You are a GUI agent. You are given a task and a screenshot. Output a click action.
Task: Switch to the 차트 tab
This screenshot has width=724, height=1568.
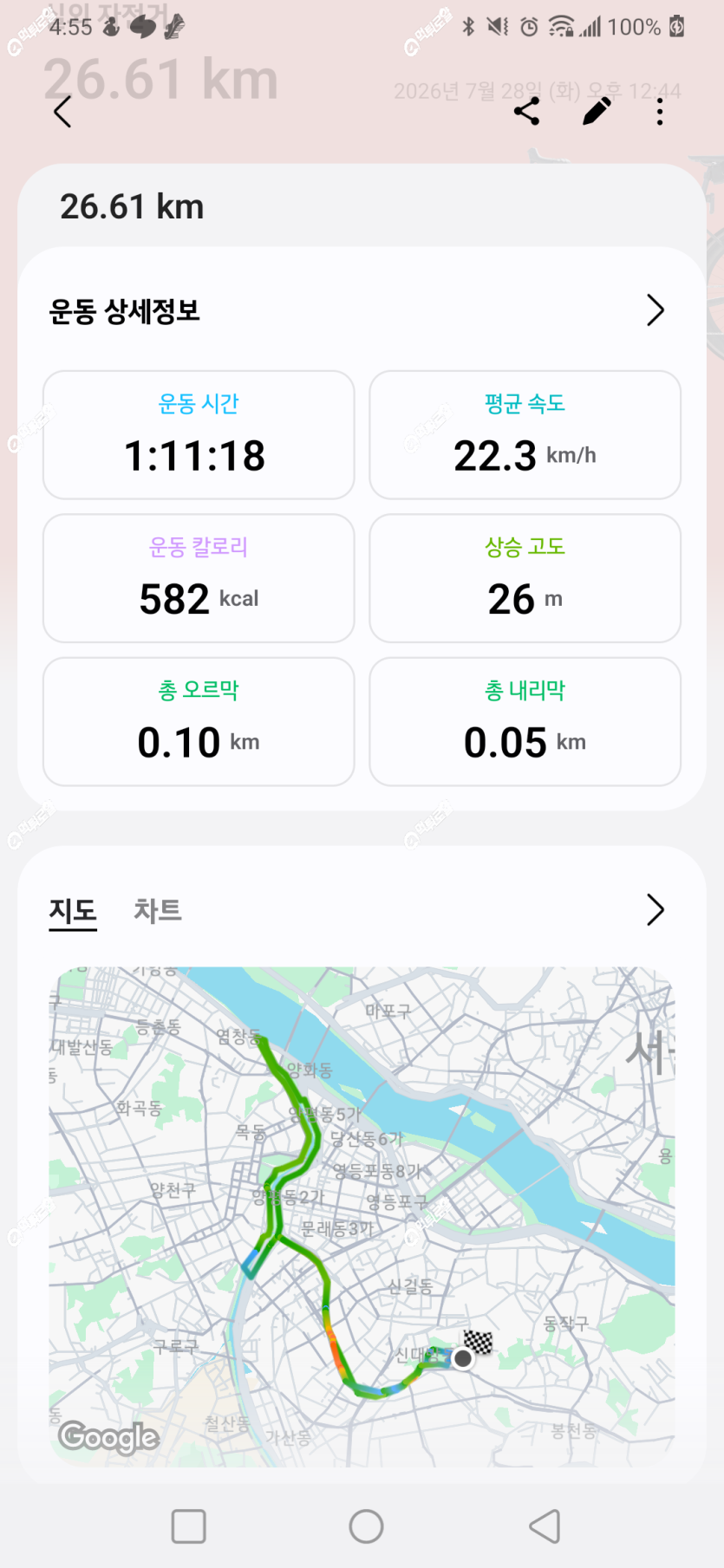[x=158, y=910]
